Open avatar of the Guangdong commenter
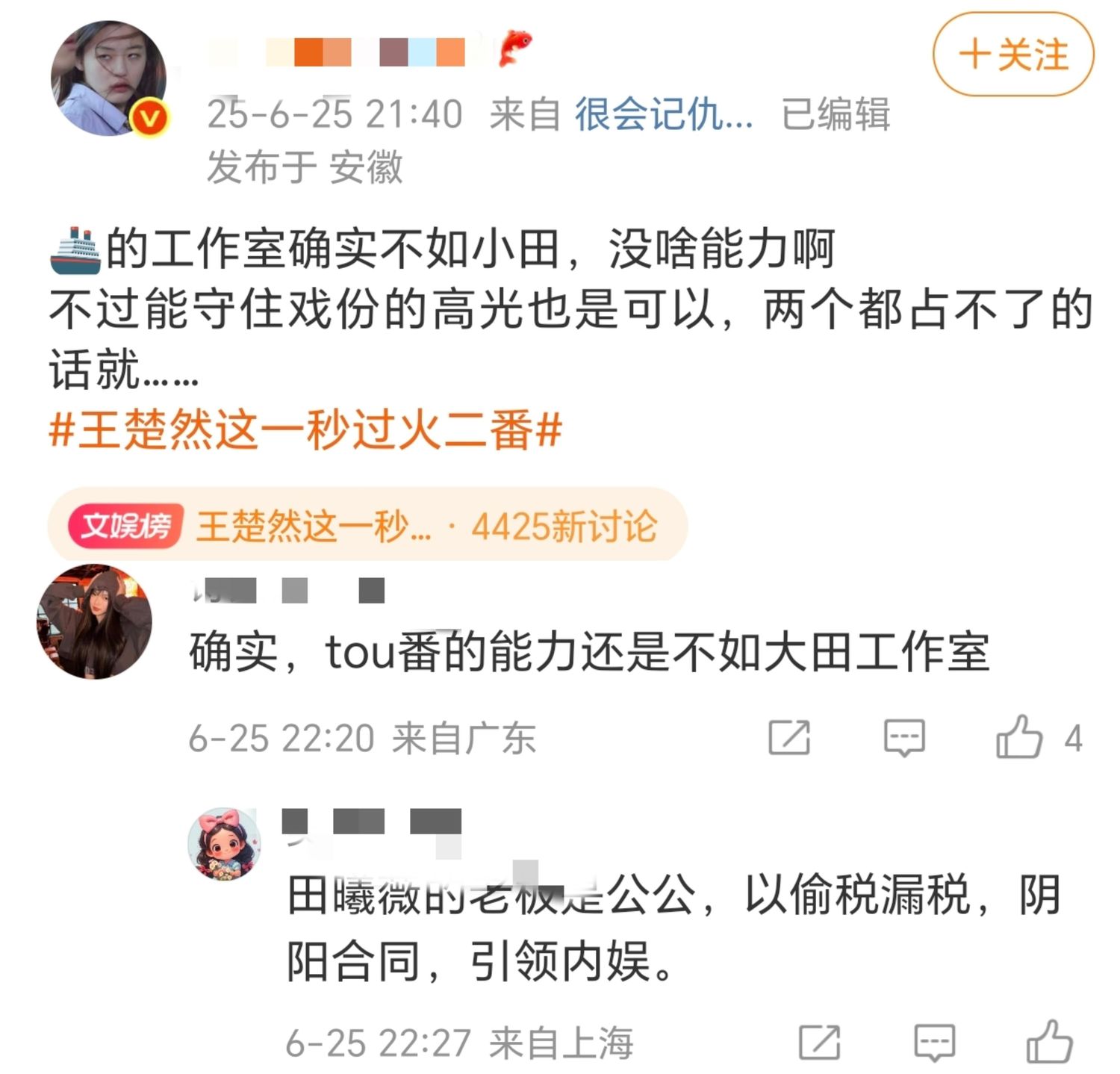Viewport: 1120px width, 1074px height. [x=95, y=621]
